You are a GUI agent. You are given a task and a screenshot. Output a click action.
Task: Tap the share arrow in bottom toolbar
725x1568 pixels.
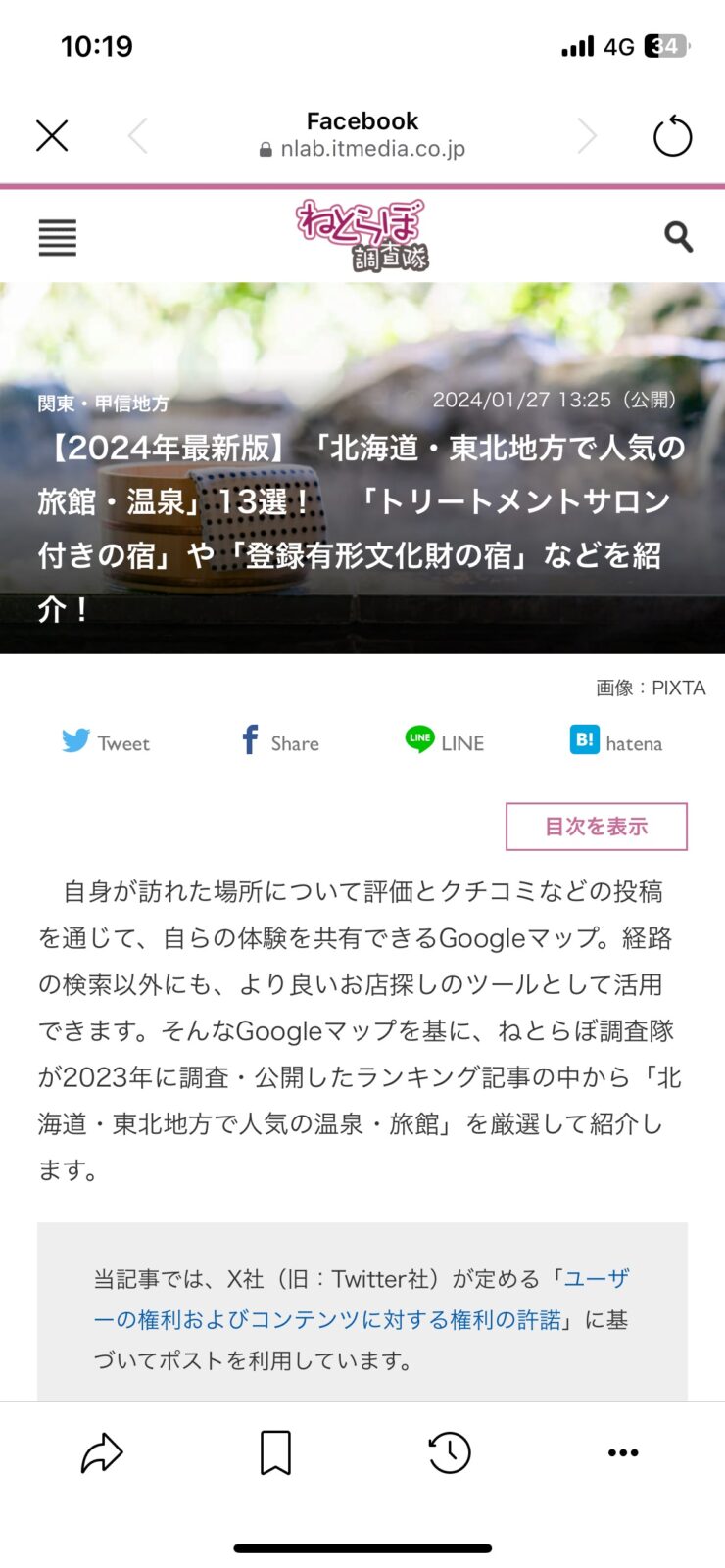point(102,1452)
